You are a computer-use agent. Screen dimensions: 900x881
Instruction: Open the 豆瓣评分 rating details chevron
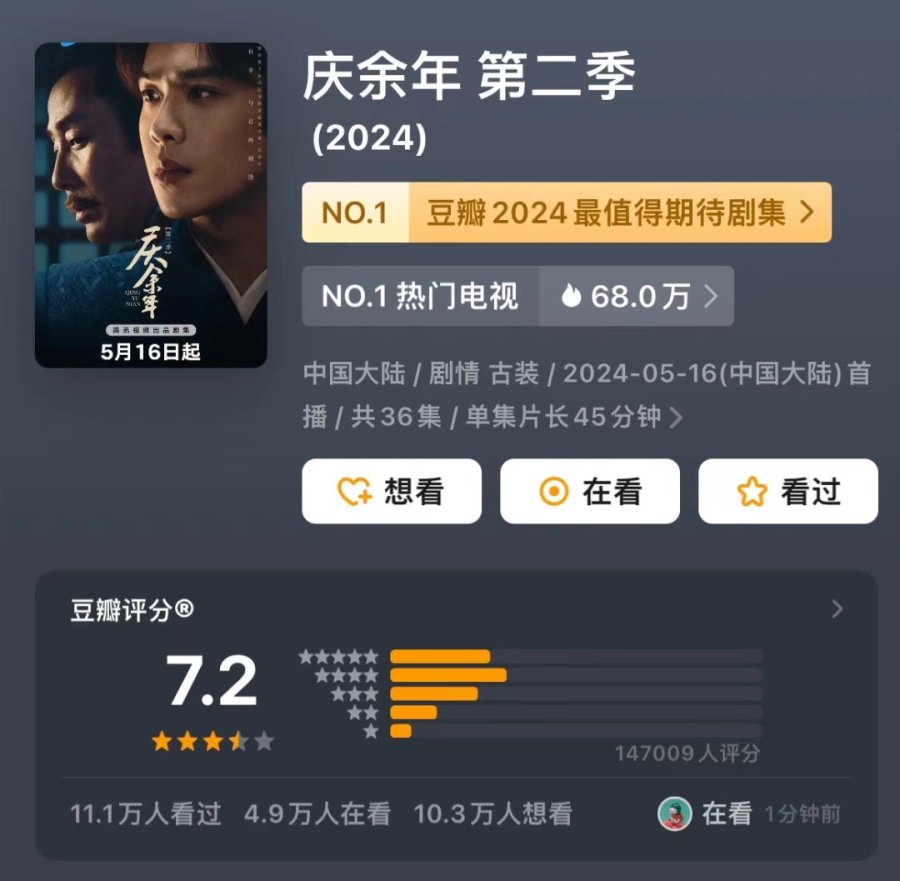coord(837,609)
